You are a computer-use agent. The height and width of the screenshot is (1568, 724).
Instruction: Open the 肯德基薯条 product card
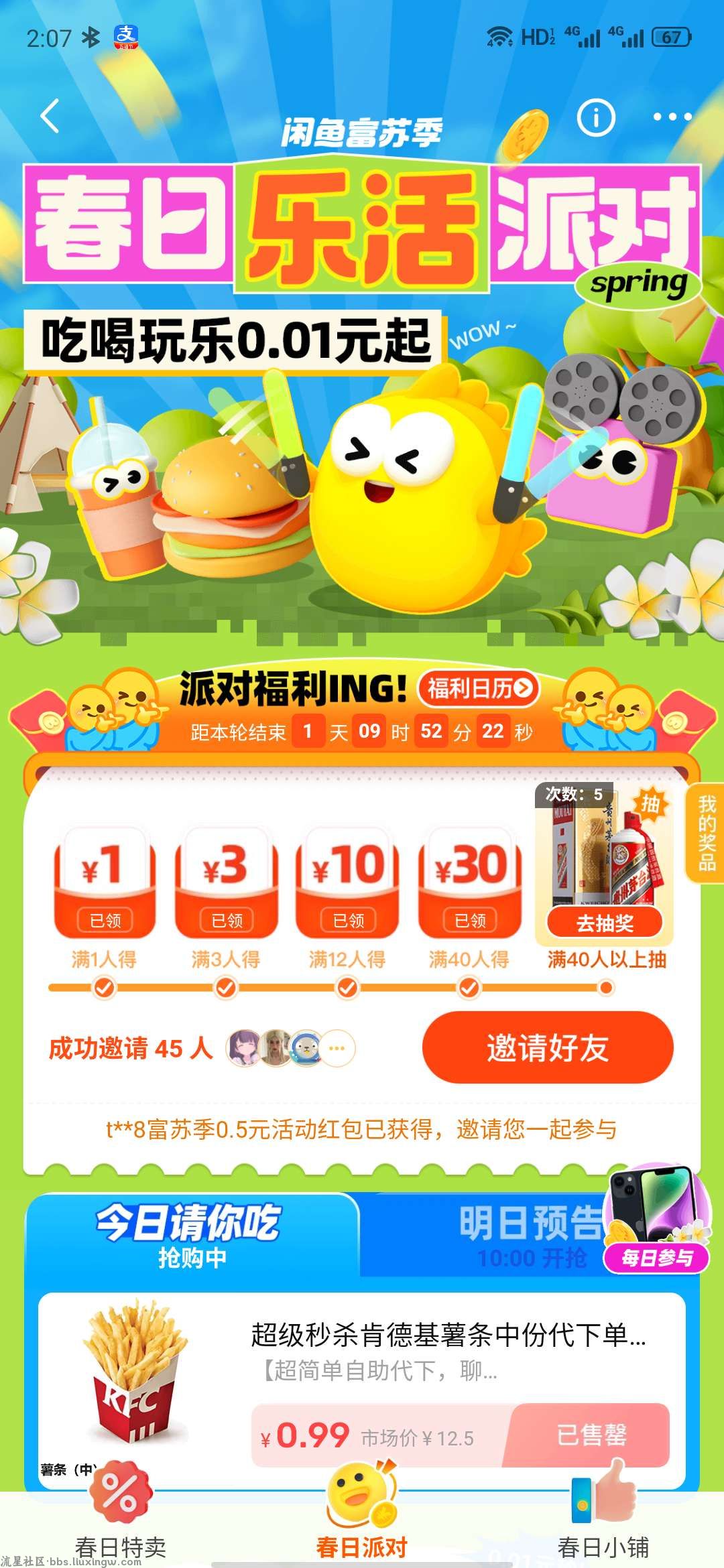coord(362,1390)
